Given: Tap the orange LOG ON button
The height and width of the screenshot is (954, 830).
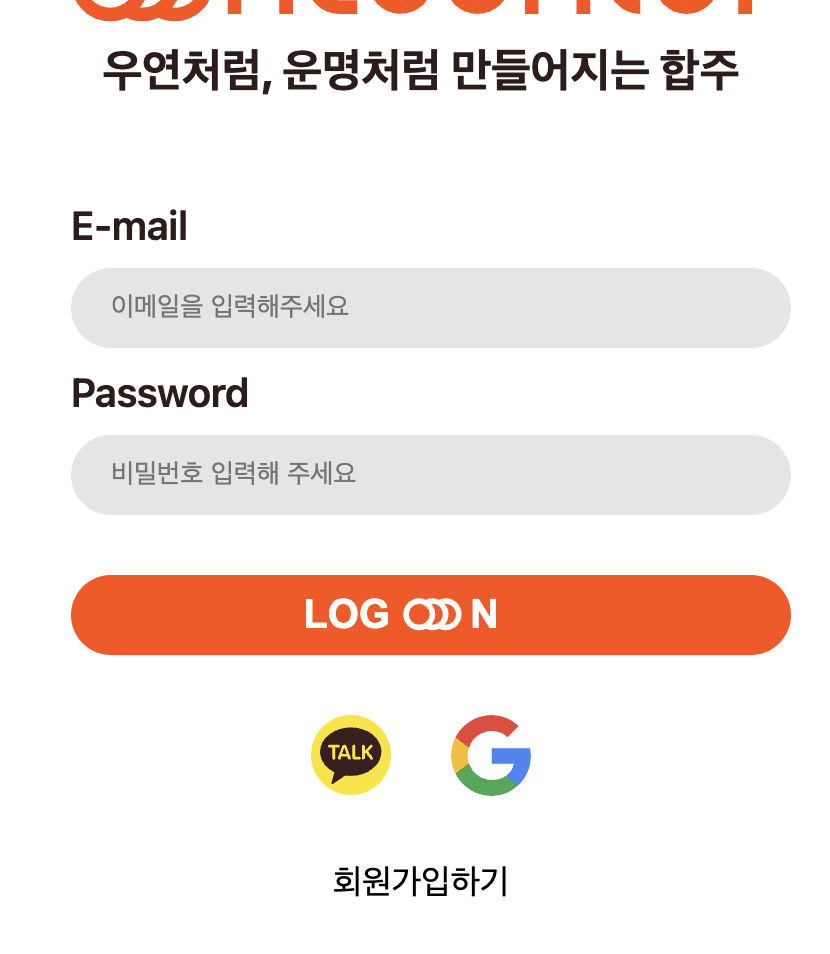Looking at the screenshot, I should coord(430,615).
